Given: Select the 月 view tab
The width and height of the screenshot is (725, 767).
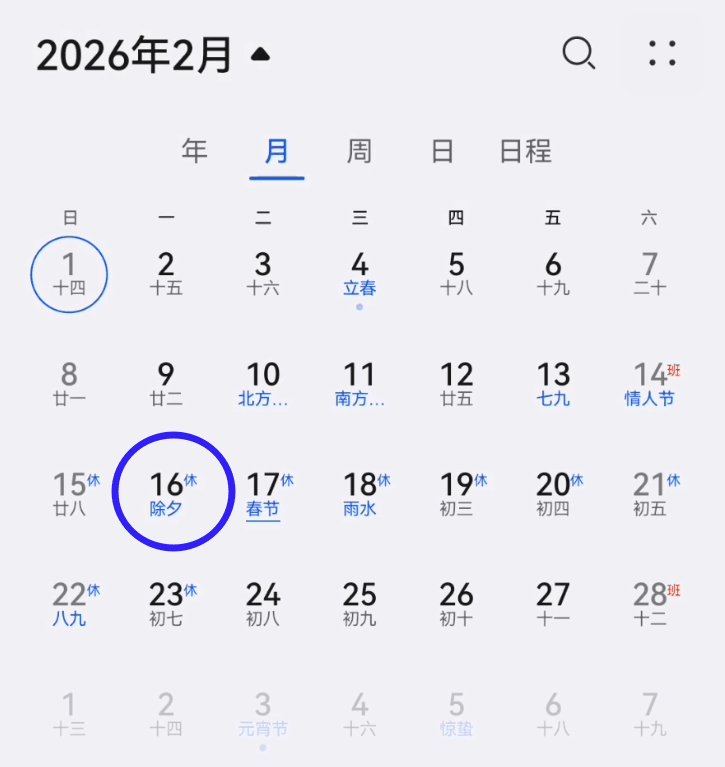Looking at the screenshot, I should pos(277,152).
